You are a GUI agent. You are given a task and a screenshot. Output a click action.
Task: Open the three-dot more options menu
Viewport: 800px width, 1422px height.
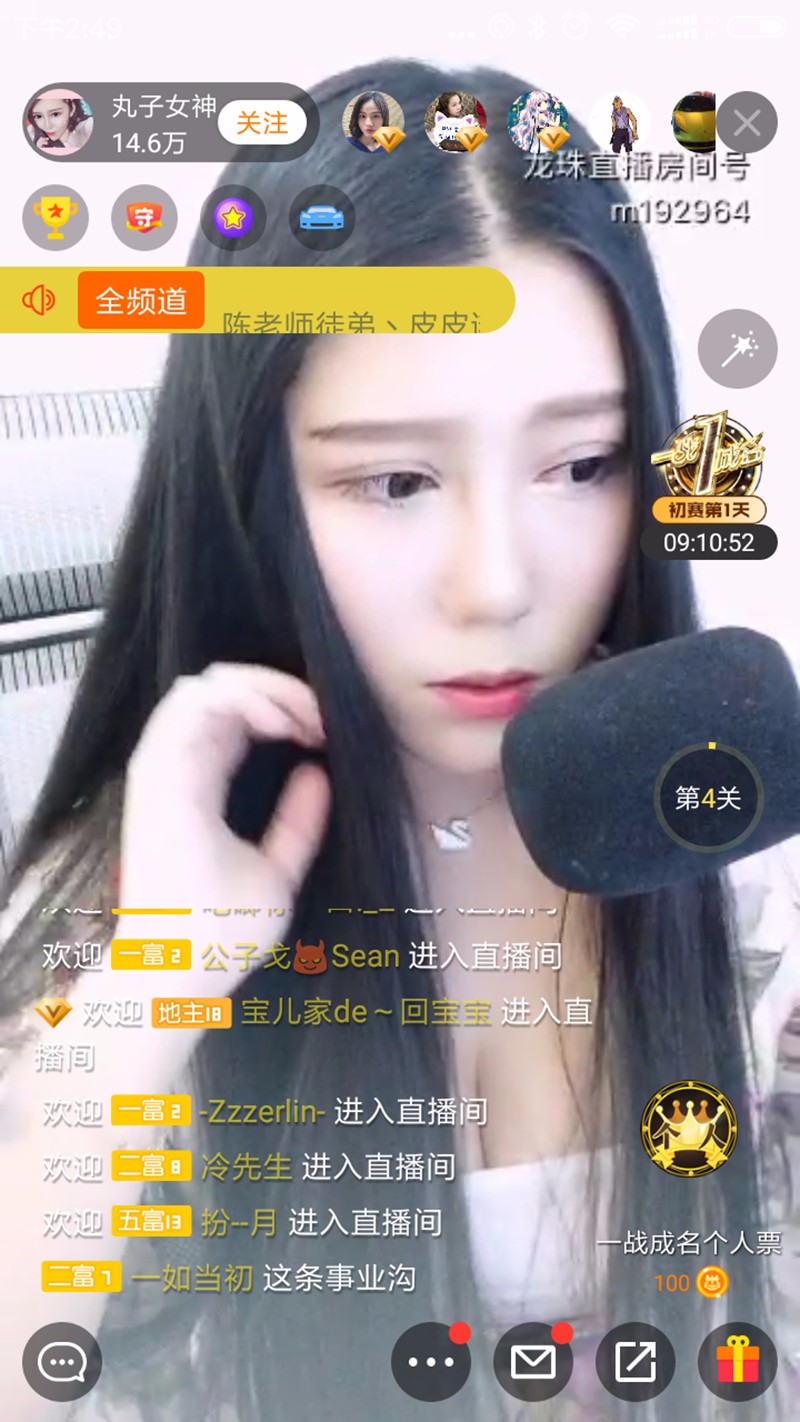tap(431, 1361)
